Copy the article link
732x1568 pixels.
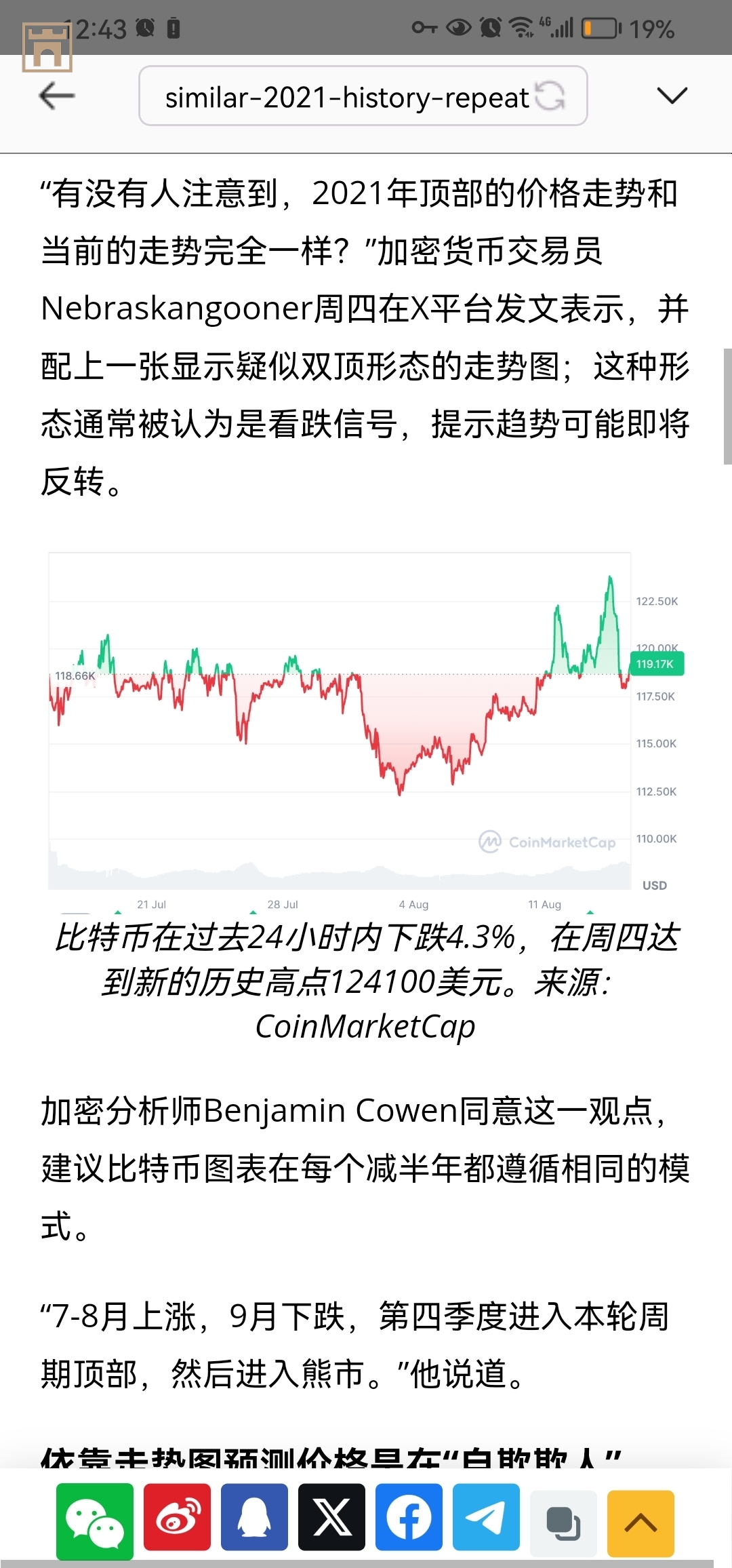point(563,1523)
